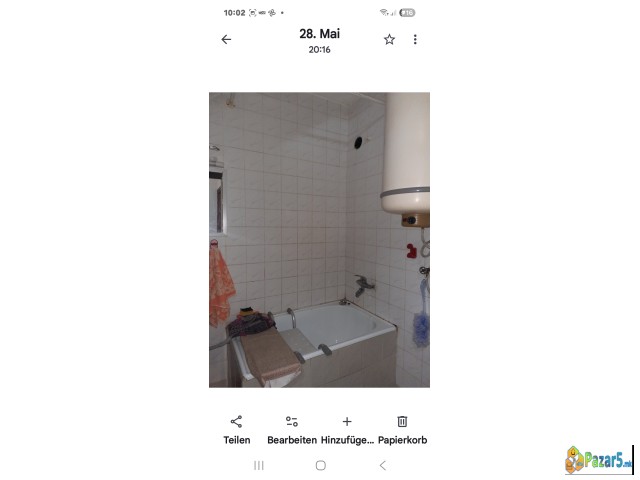Open recent apps from navigation bar
The height and width of the screenshot is (480, 640).
tap(259, 465)
